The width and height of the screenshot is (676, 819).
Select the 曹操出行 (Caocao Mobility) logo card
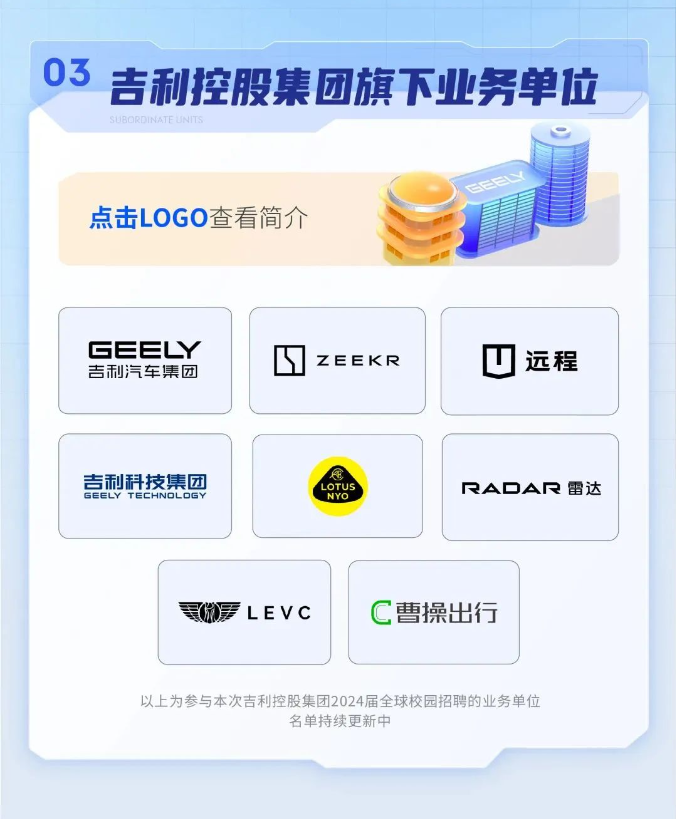434,612
